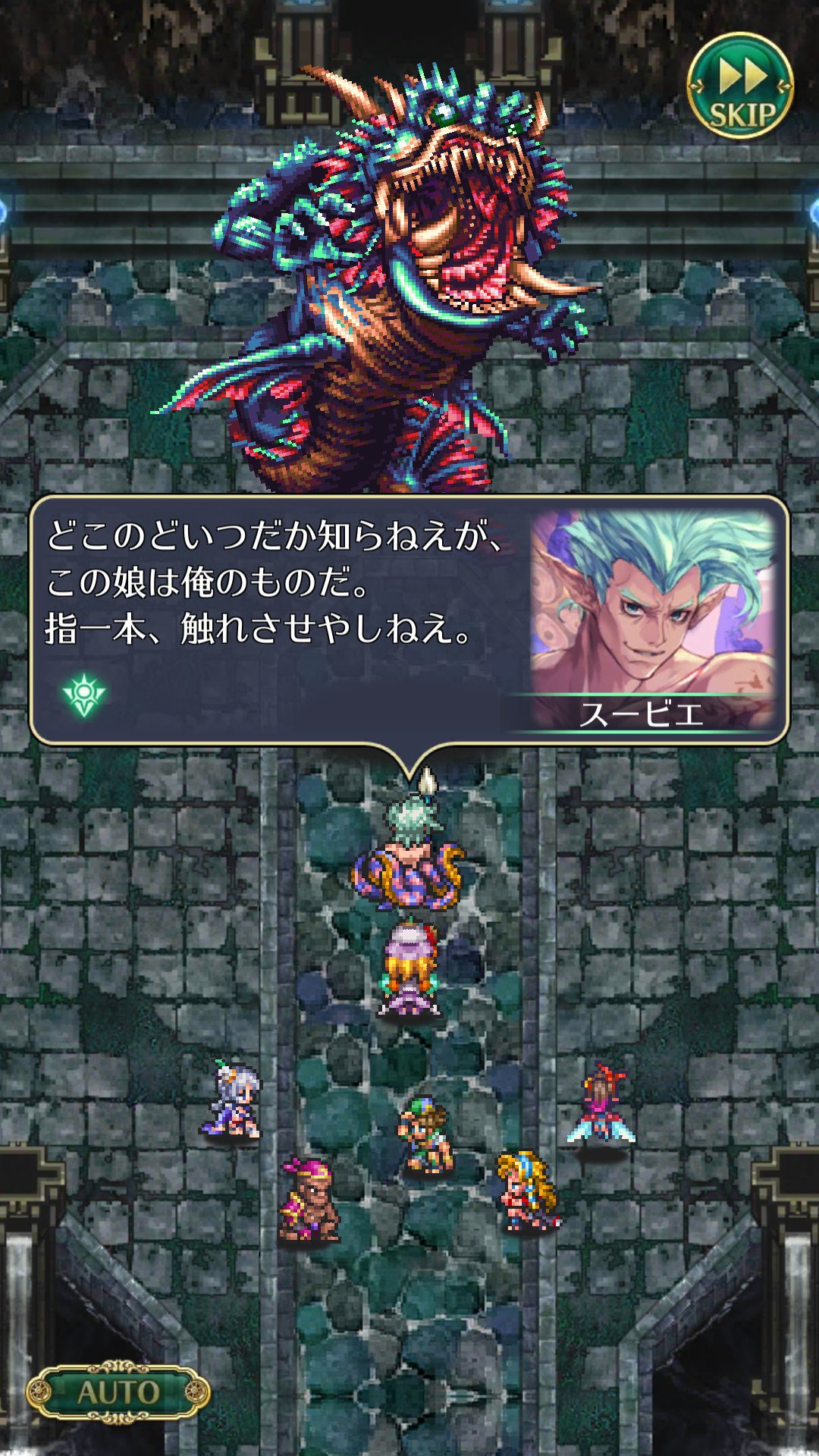The image size is (819, 1456).
Task: Advance dialogue via green continue indicator
Action: 83,695
